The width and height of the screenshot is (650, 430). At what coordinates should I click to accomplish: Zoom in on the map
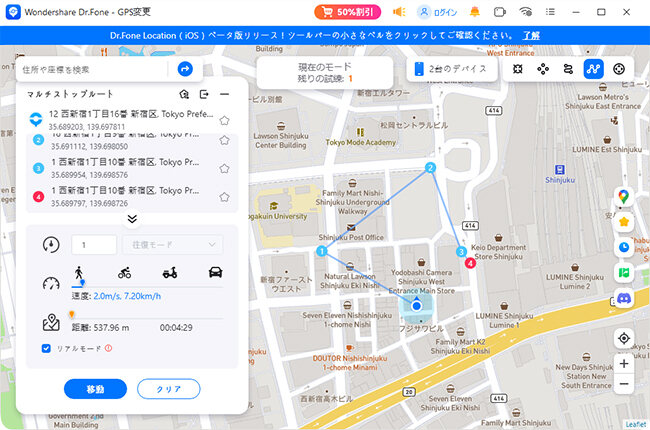point(624,364)
